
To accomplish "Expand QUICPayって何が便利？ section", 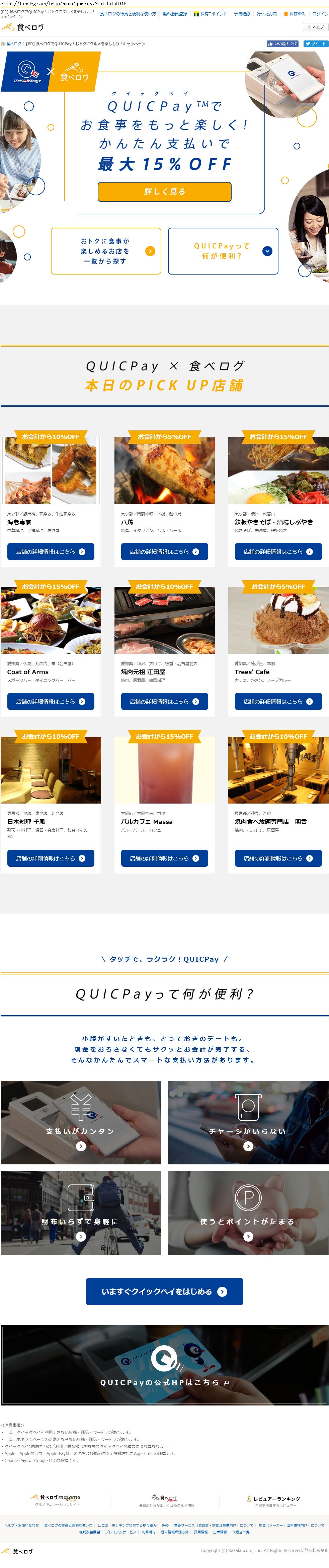I will [x=223, y=251].
